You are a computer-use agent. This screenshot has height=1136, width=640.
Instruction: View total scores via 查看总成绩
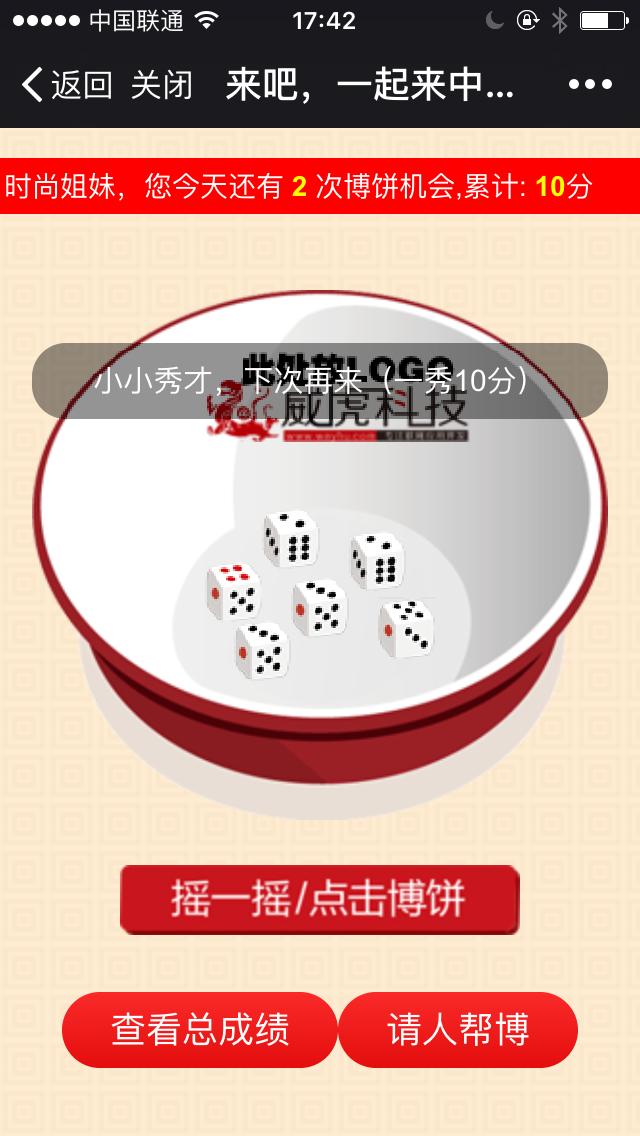click(200, 1029)
